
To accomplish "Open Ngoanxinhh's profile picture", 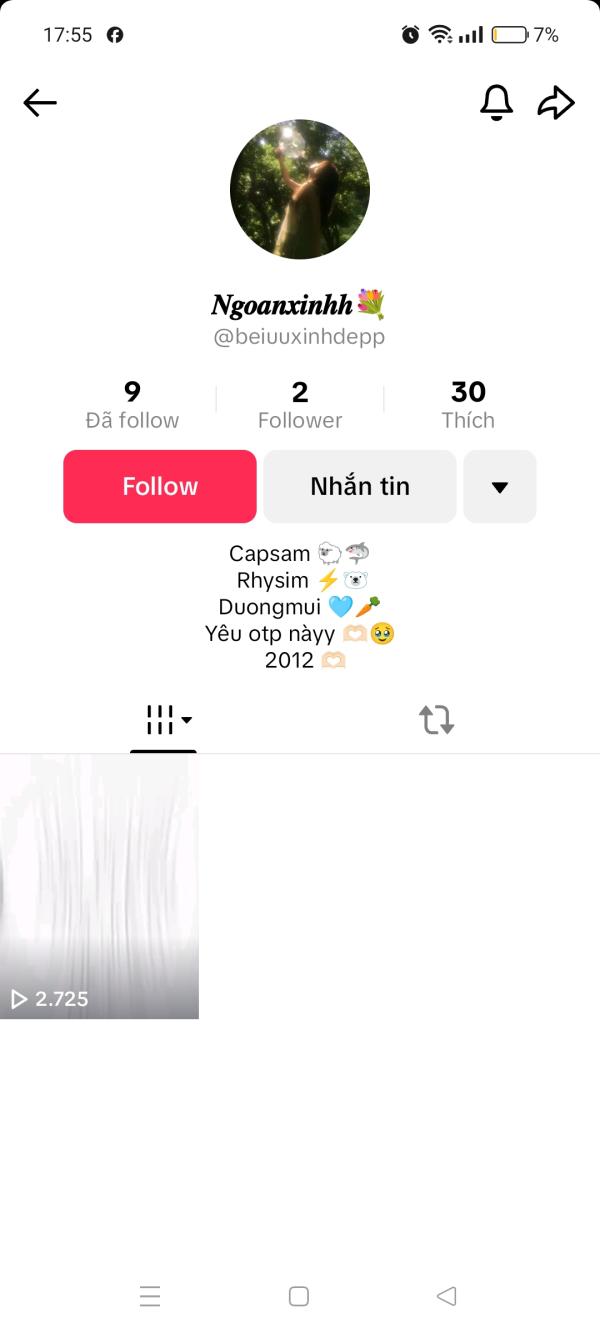I will (x=300, y=189).
